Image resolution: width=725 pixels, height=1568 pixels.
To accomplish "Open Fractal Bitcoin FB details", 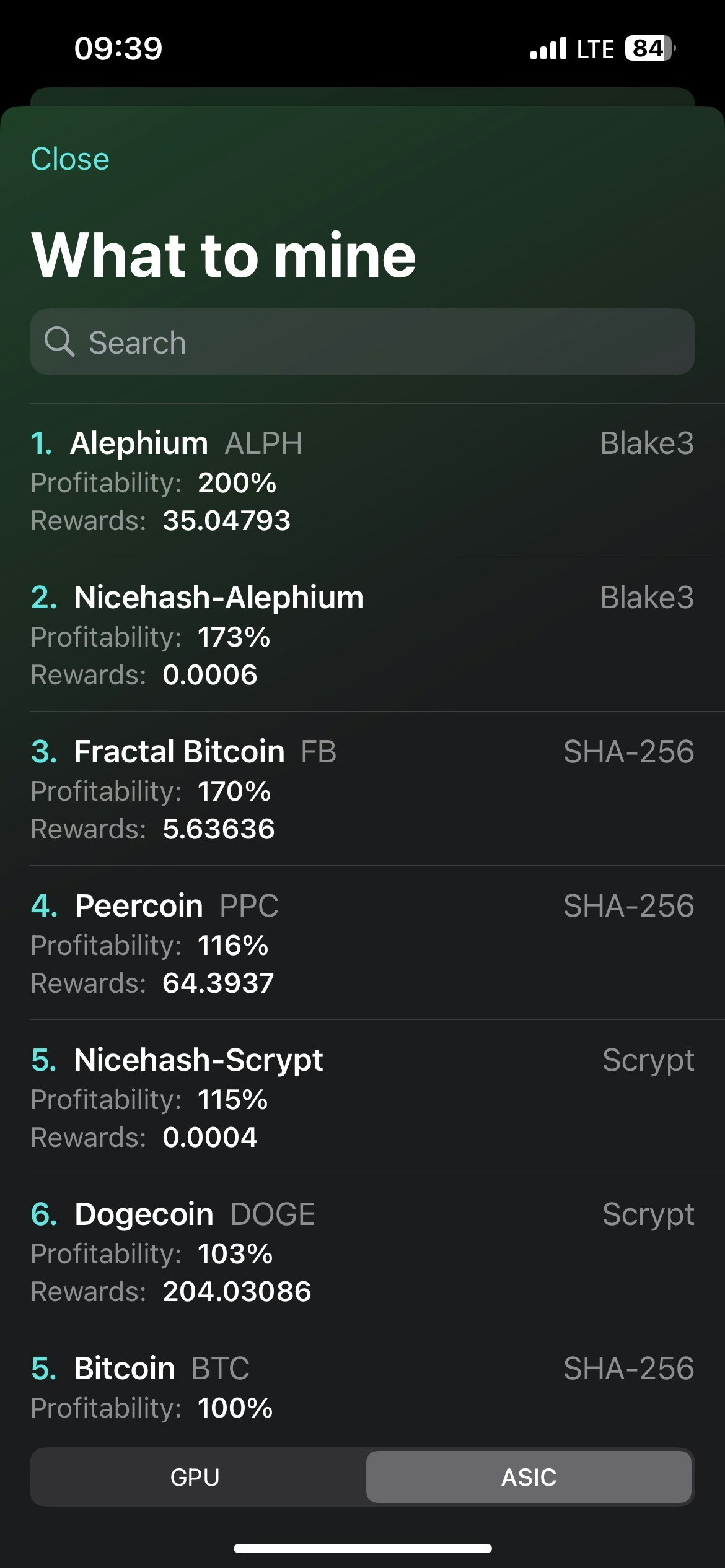I will pos(362,789).
